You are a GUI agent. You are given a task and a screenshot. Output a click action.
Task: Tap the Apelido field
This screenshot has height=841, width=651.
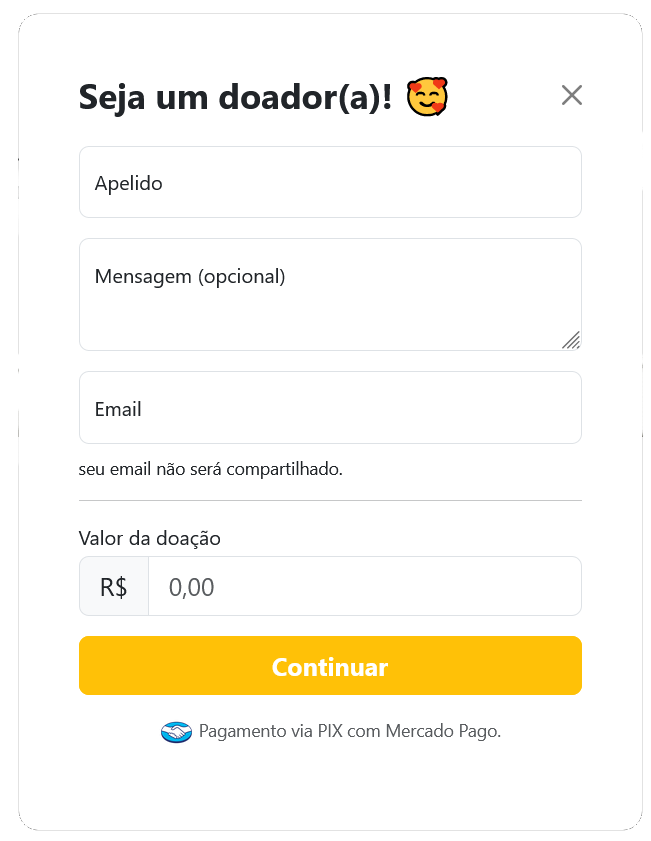[x=330, y=182]
